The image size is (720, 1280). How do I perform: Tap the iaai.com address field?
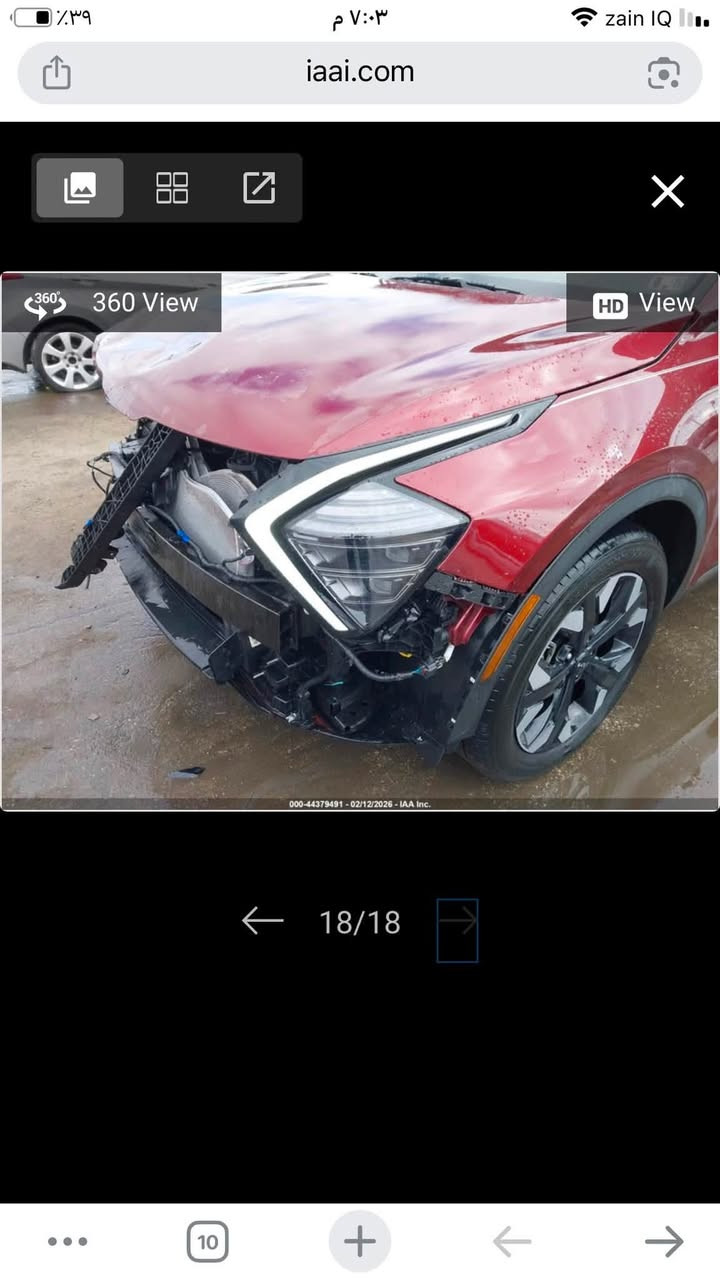[x=360, y=72]
